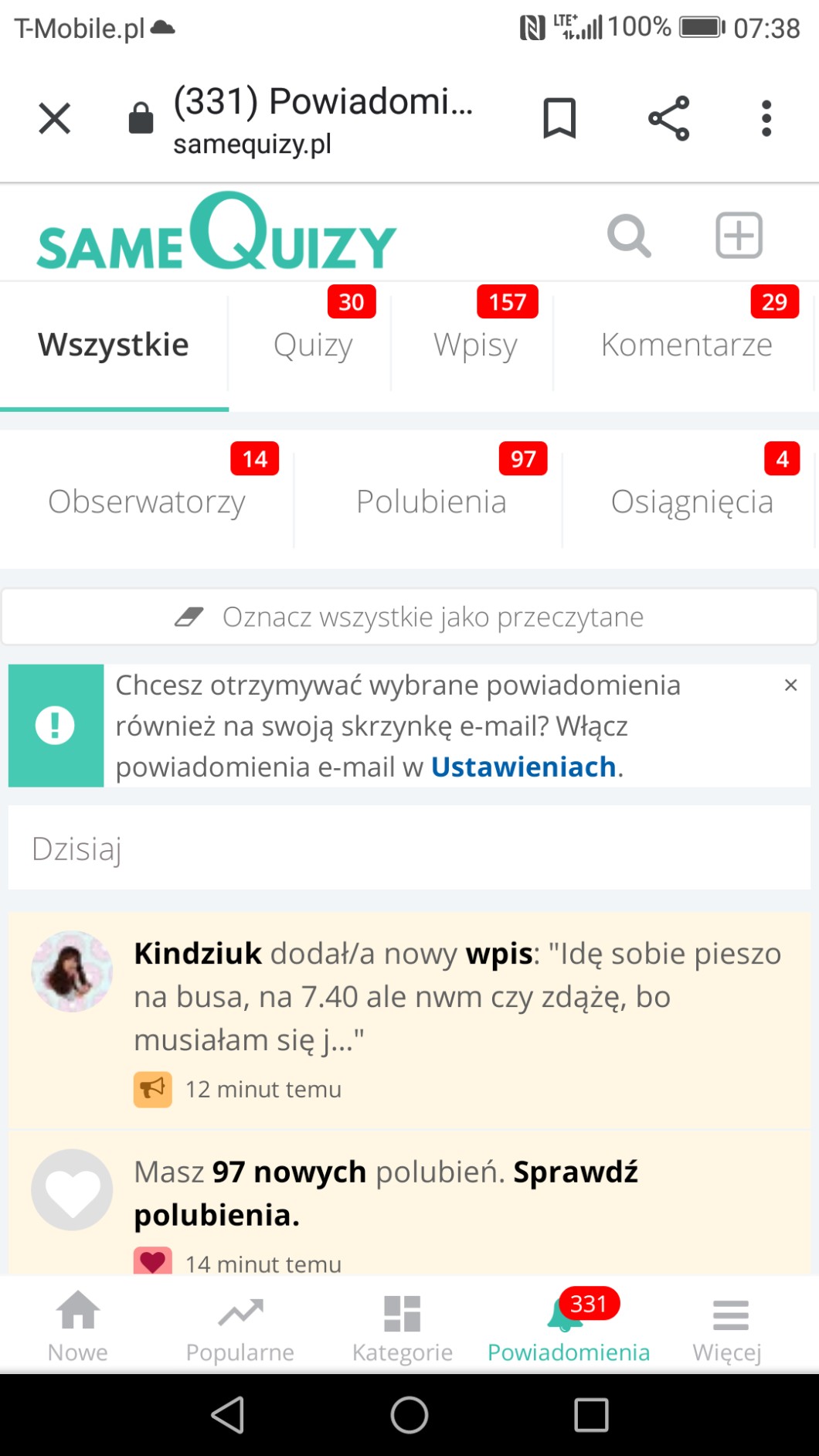819x1456 pixels.
Task: Open the Obserwatorzy tab
Action: point(147,502)
